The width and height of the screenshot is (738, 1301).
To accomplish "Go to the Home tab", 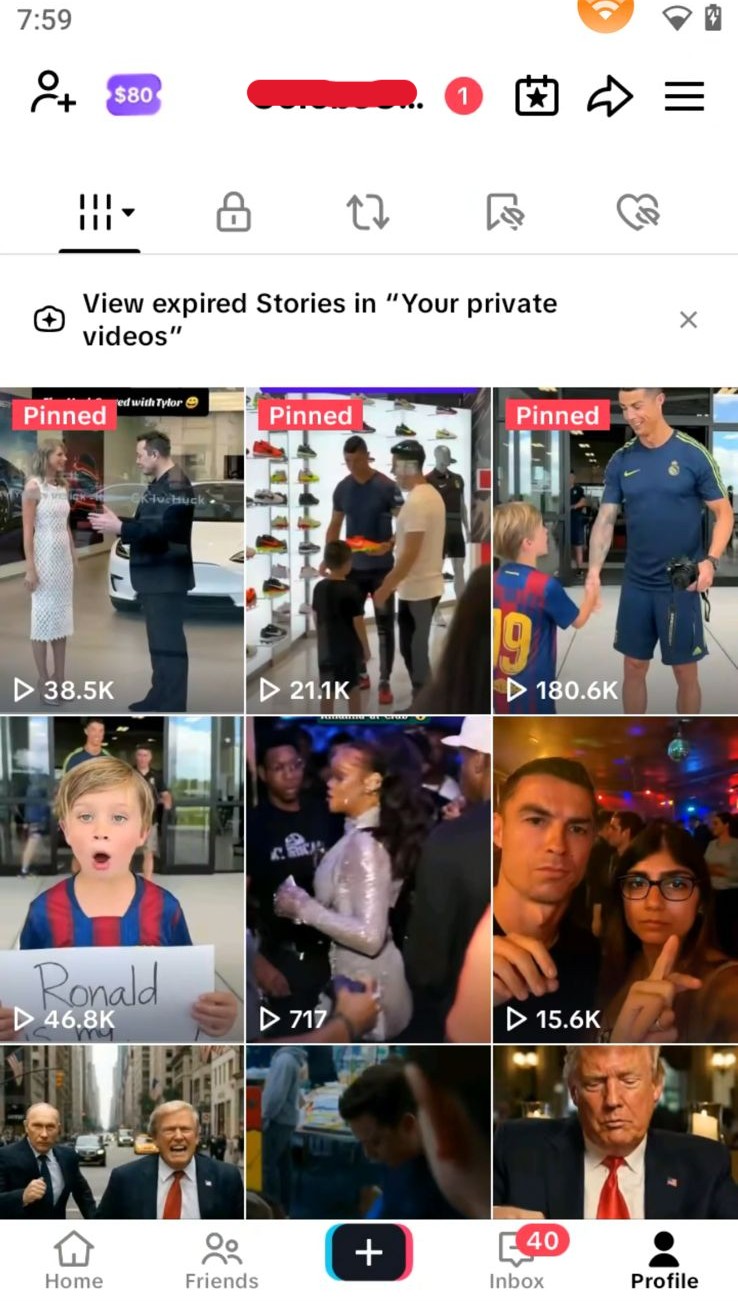I will click(74, 1260).
